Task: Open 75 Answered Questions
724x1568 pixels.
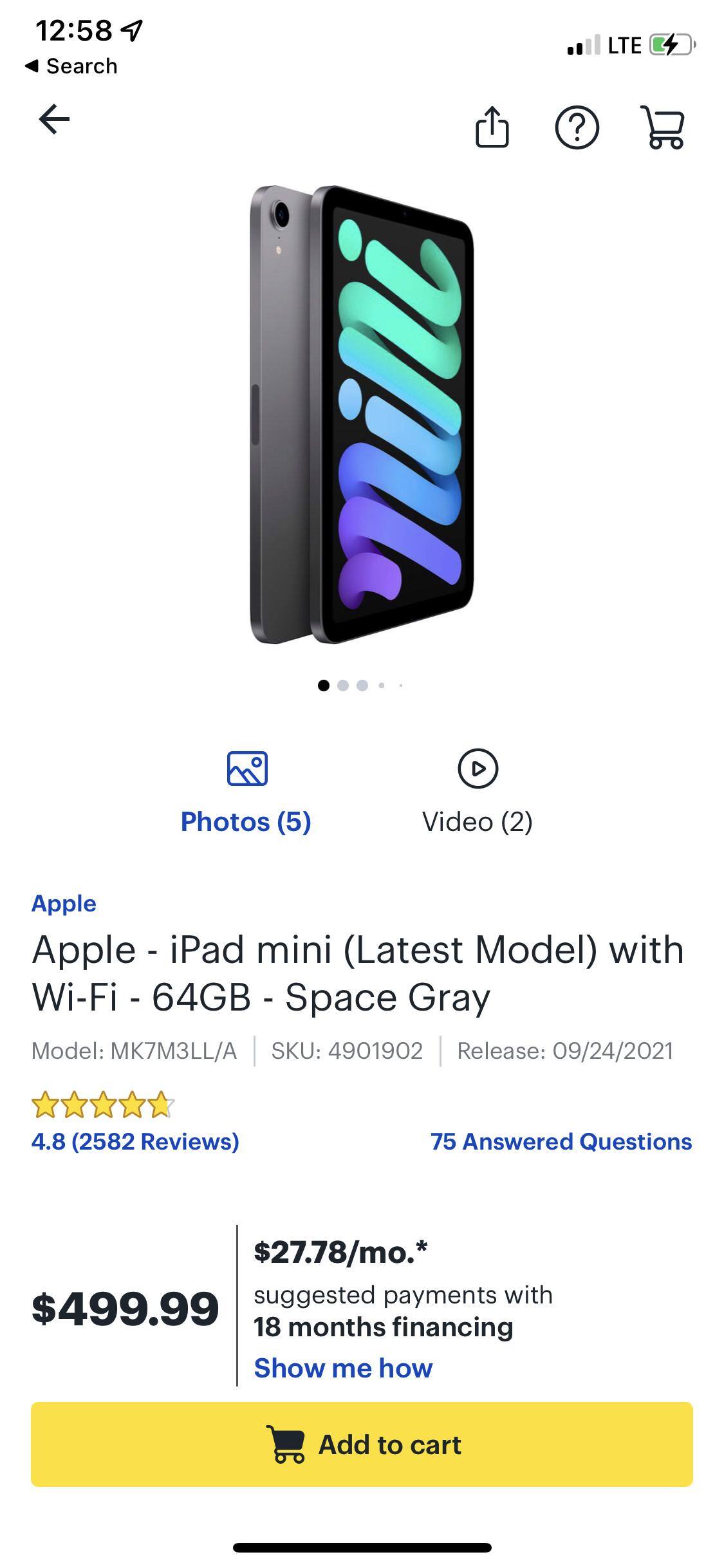Action: coord(561,1141)
